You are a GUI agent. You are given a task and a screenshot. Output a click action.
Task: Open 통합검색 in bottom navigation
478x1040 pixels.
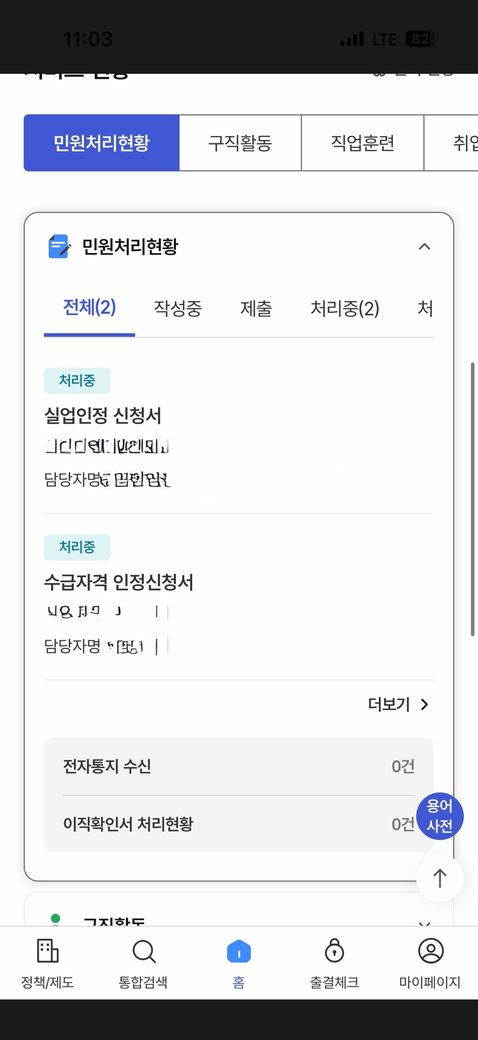(143, 963)
